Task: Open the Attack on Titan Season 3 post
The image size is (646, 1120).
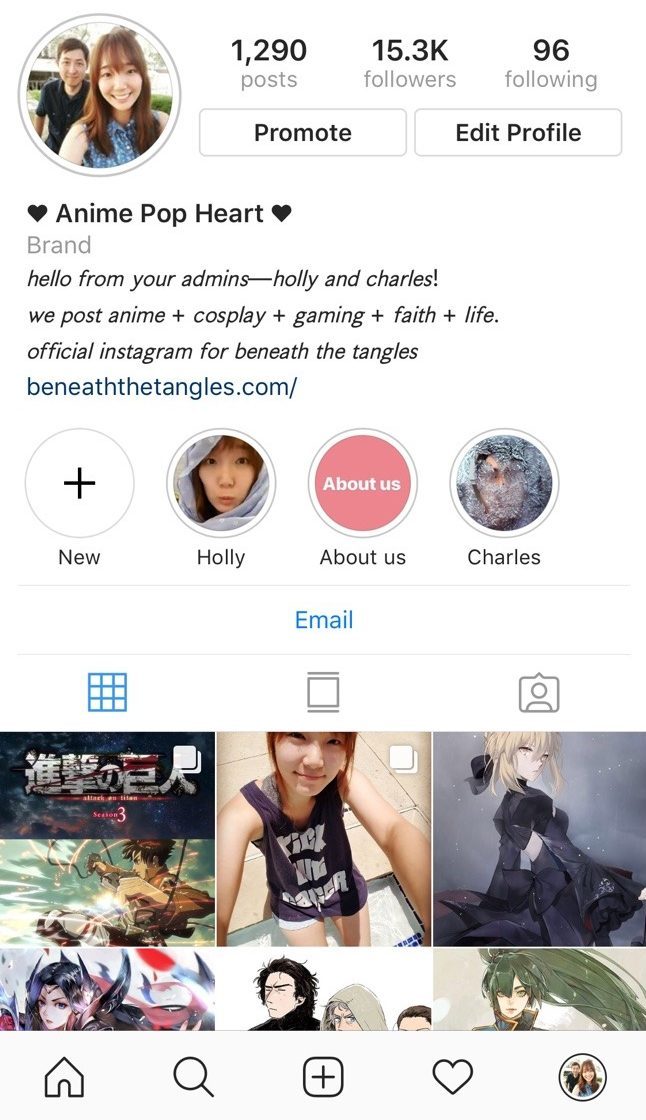Action: [x=107, y=839]
